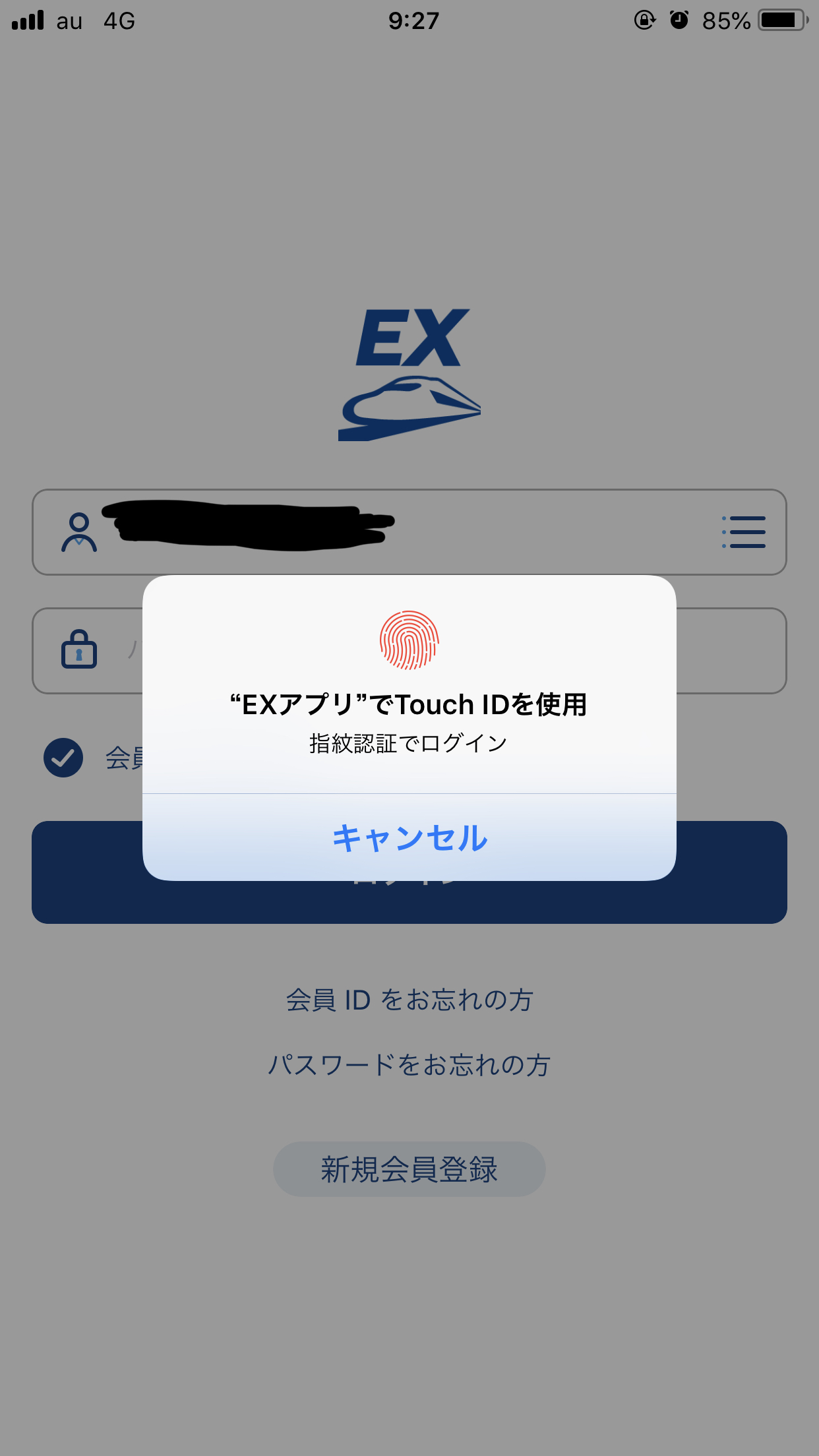The image size is (819, 1456).
Task: Open 会員 ID をお忘れの方 link
Action: click(x=409, y=1000)
